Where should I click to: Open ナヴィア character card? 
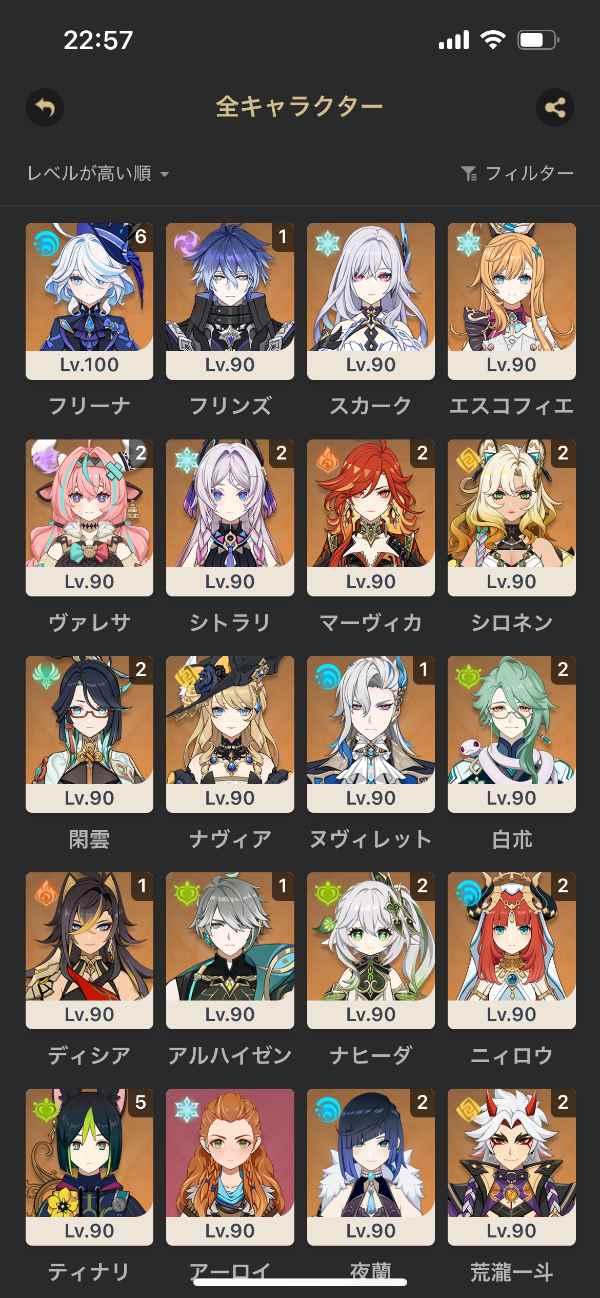(230, 733)
